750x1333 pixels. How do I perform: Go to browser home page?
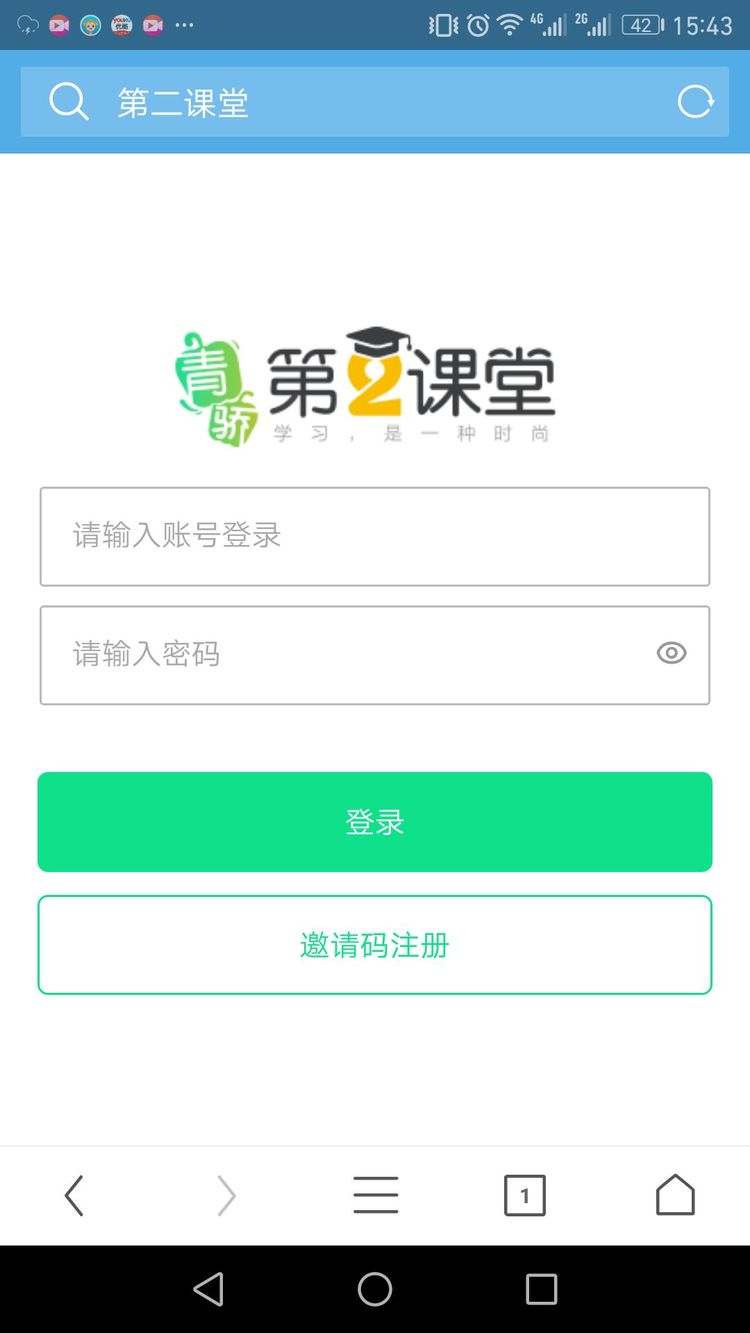point(675,1195)
